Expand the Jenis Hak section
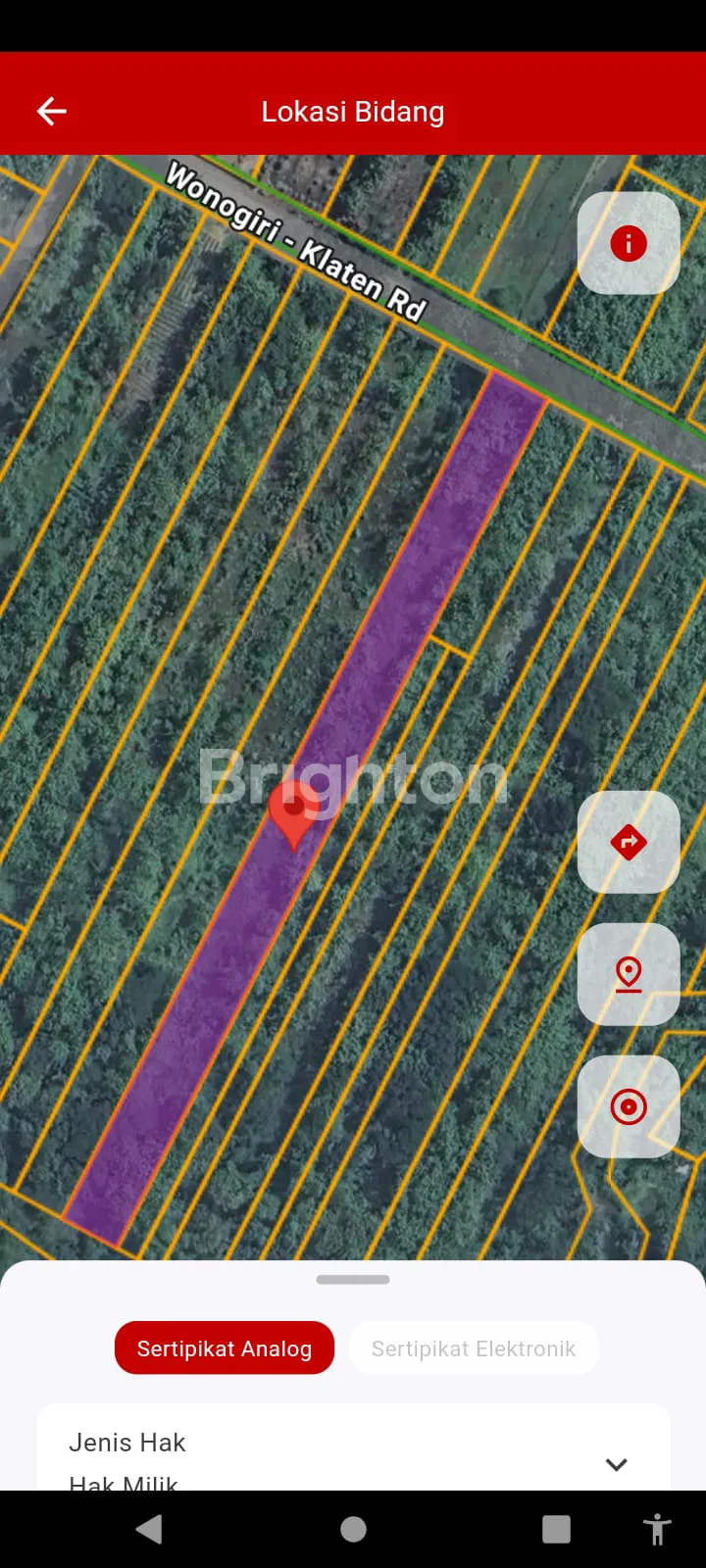The width and height of the screenshot is (706, 1568). [x=616, y=1464]
